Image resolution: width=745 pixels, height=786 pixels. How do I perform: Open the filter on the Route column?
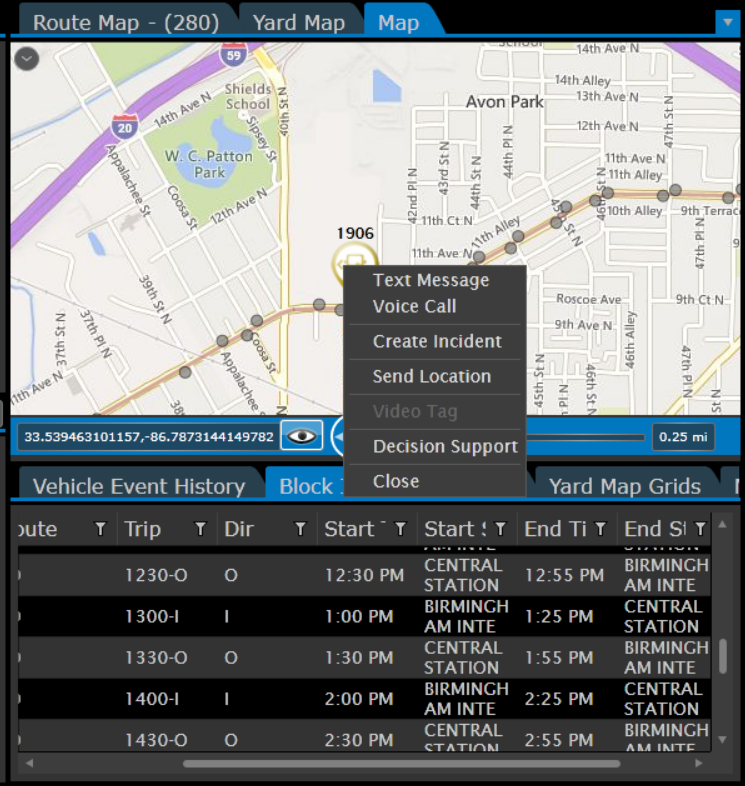click(x=100, y=529)
